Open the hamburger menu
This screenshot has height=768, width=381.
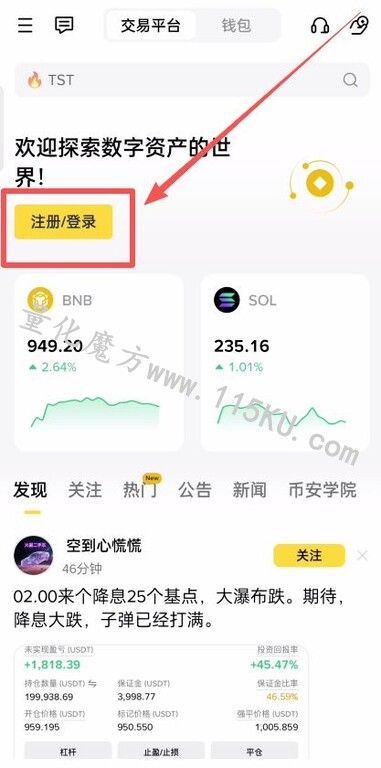[x=25, y=24]
